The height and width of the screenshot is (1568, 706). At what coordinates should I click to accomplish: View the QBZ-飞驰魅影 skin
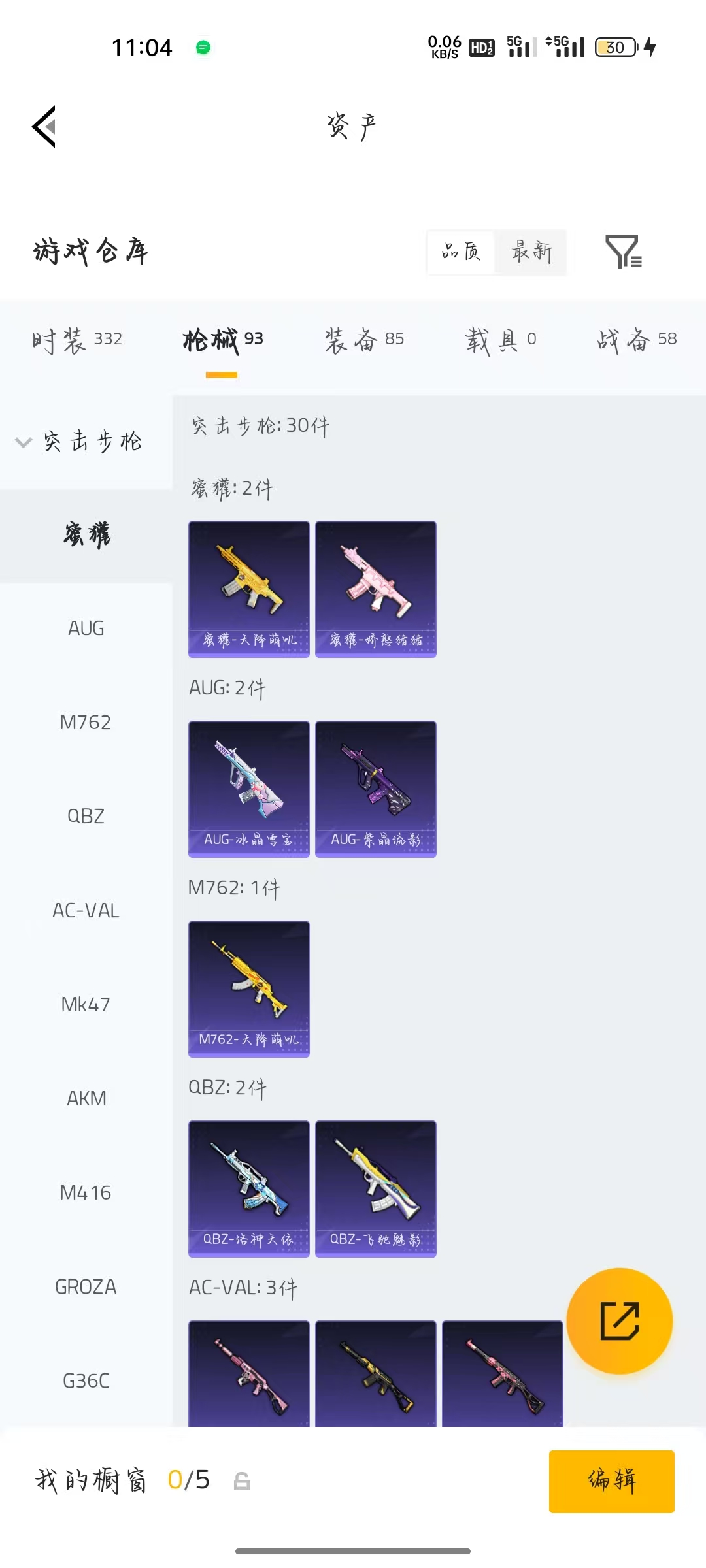pyautogui.click(x=376, y=1188)
